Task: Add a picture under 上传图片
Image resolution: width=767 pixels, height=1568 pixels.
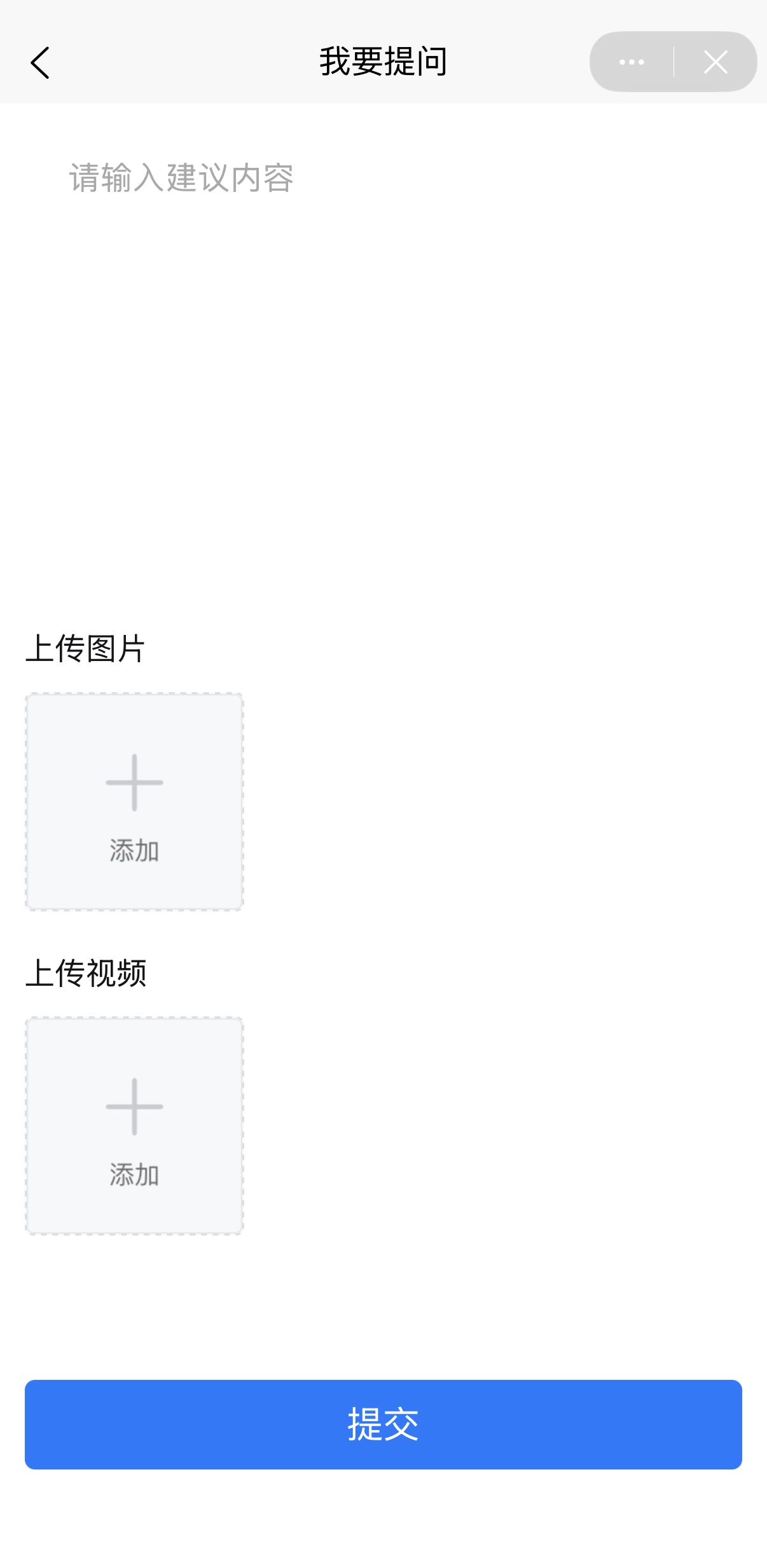Action: tap(134, 801)
